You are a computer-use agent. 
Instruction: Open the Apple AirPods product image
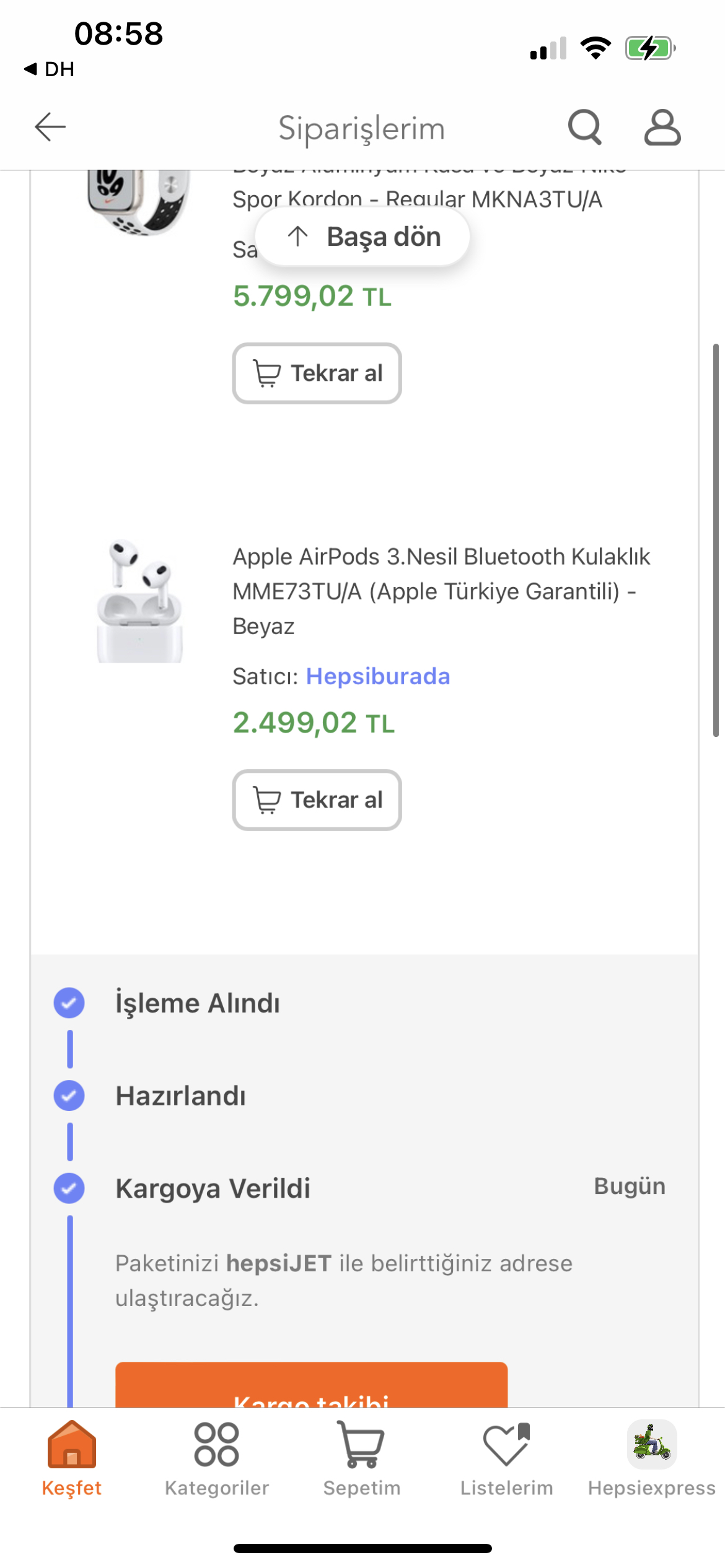click(140, 601)
